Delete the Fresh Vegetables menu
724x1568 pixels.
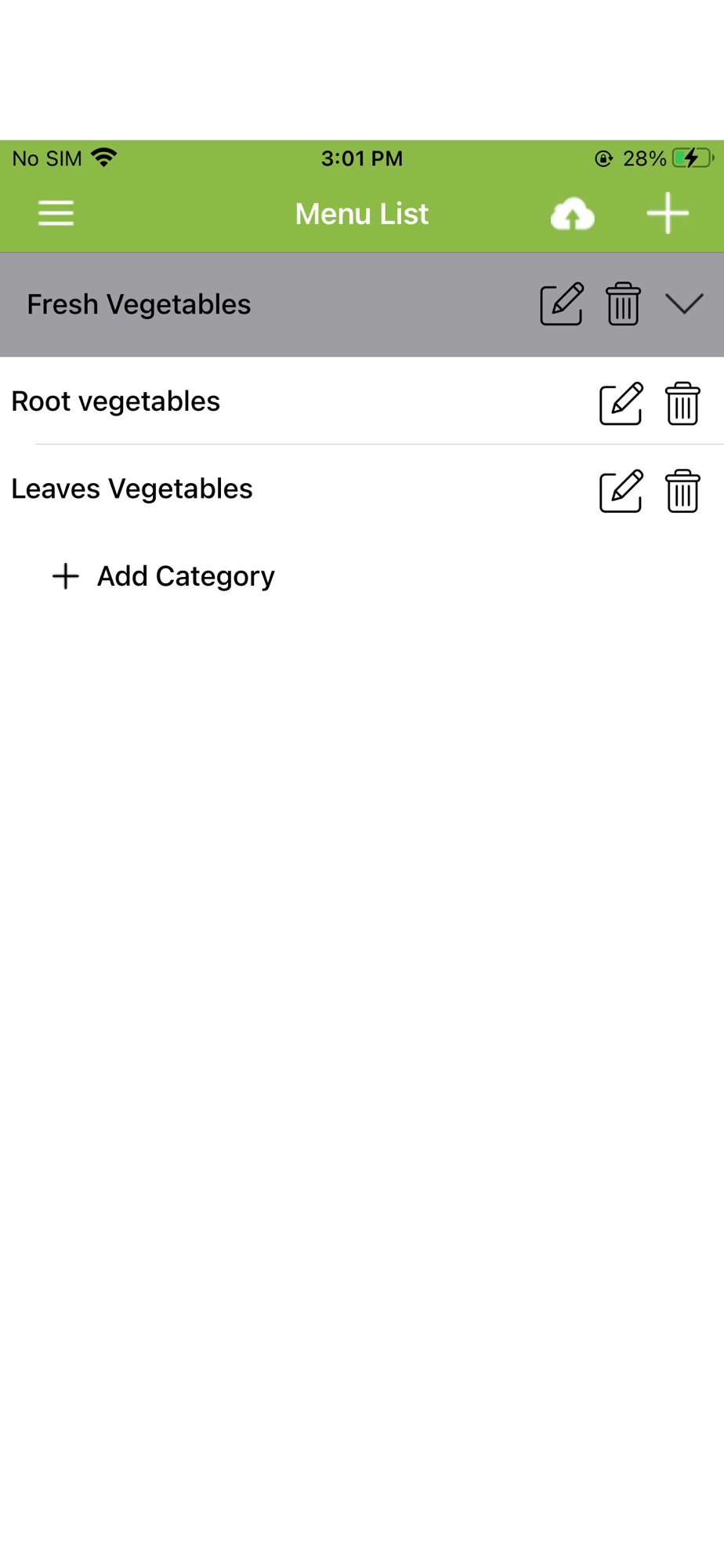(x=623, y=304)
